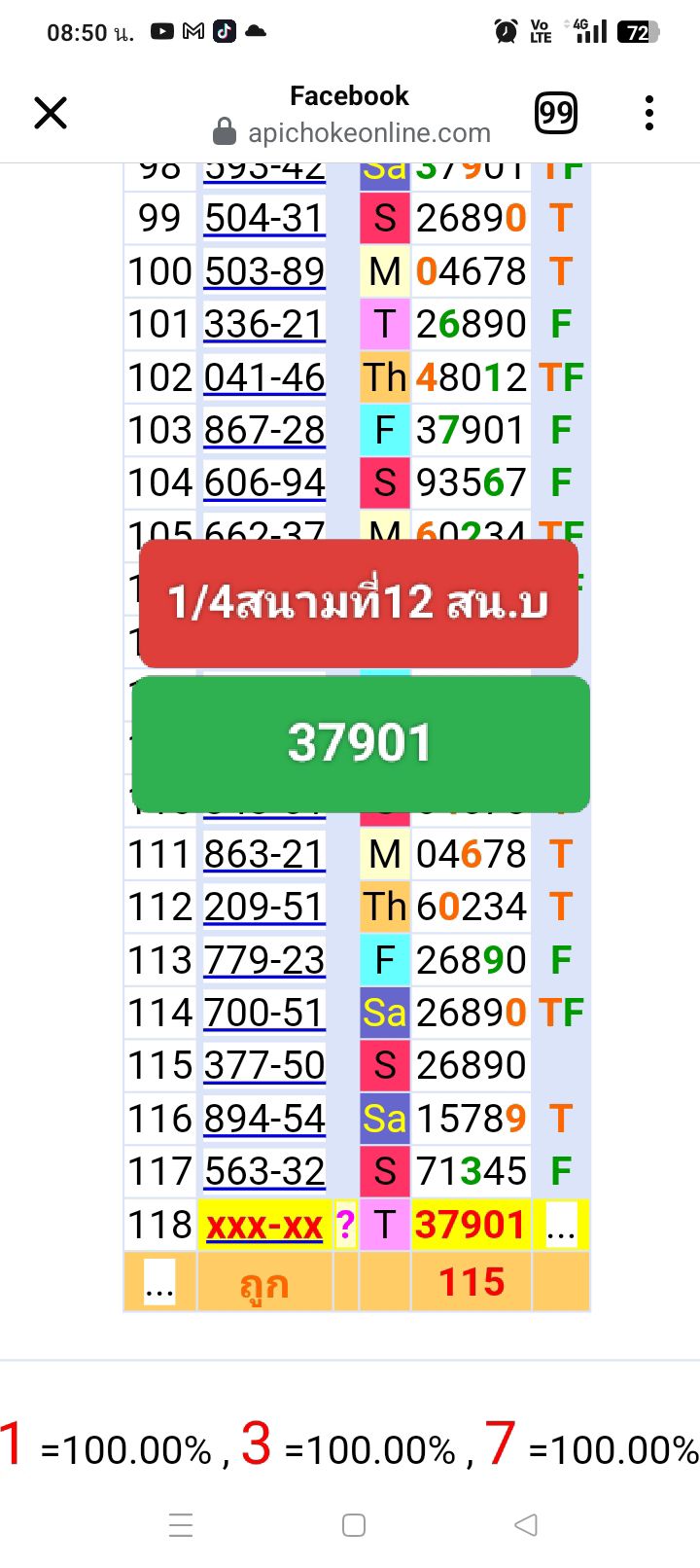700x1568 pixels.
Task: Open the 504-31 link
Action: click(264, 219)
